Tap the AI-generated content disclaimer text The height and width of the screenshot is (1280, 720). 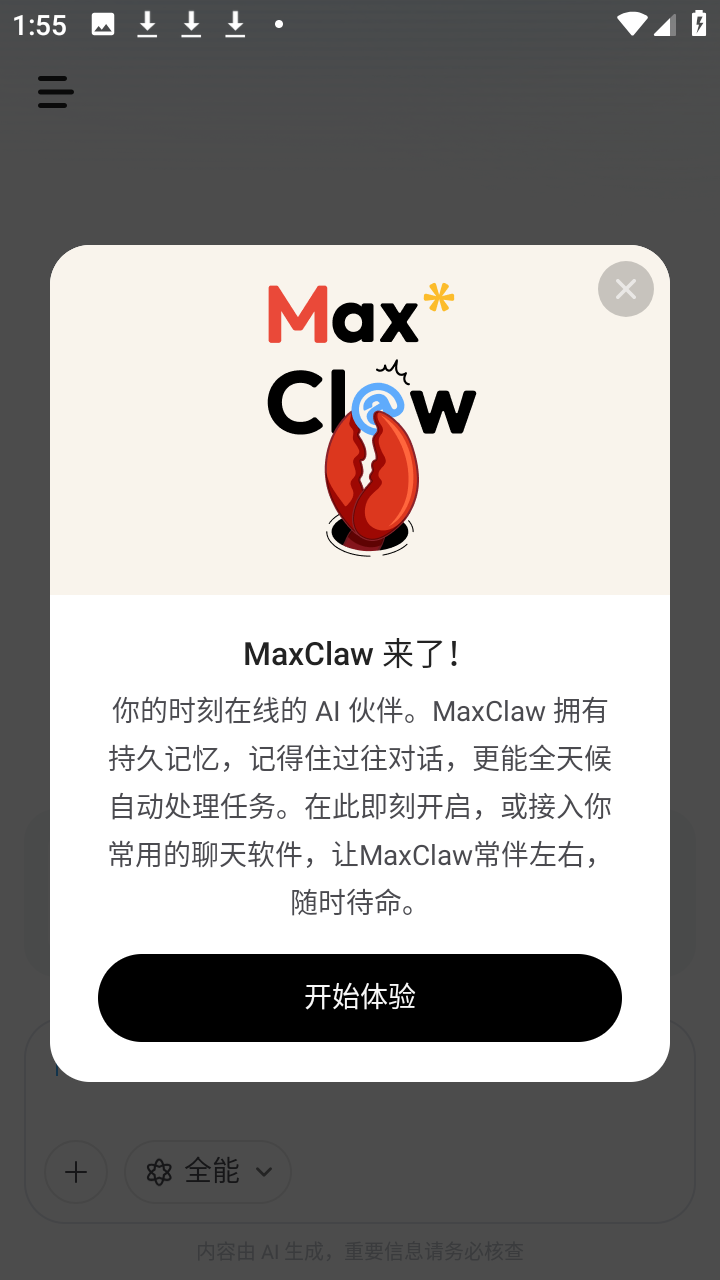[360, 1251]
